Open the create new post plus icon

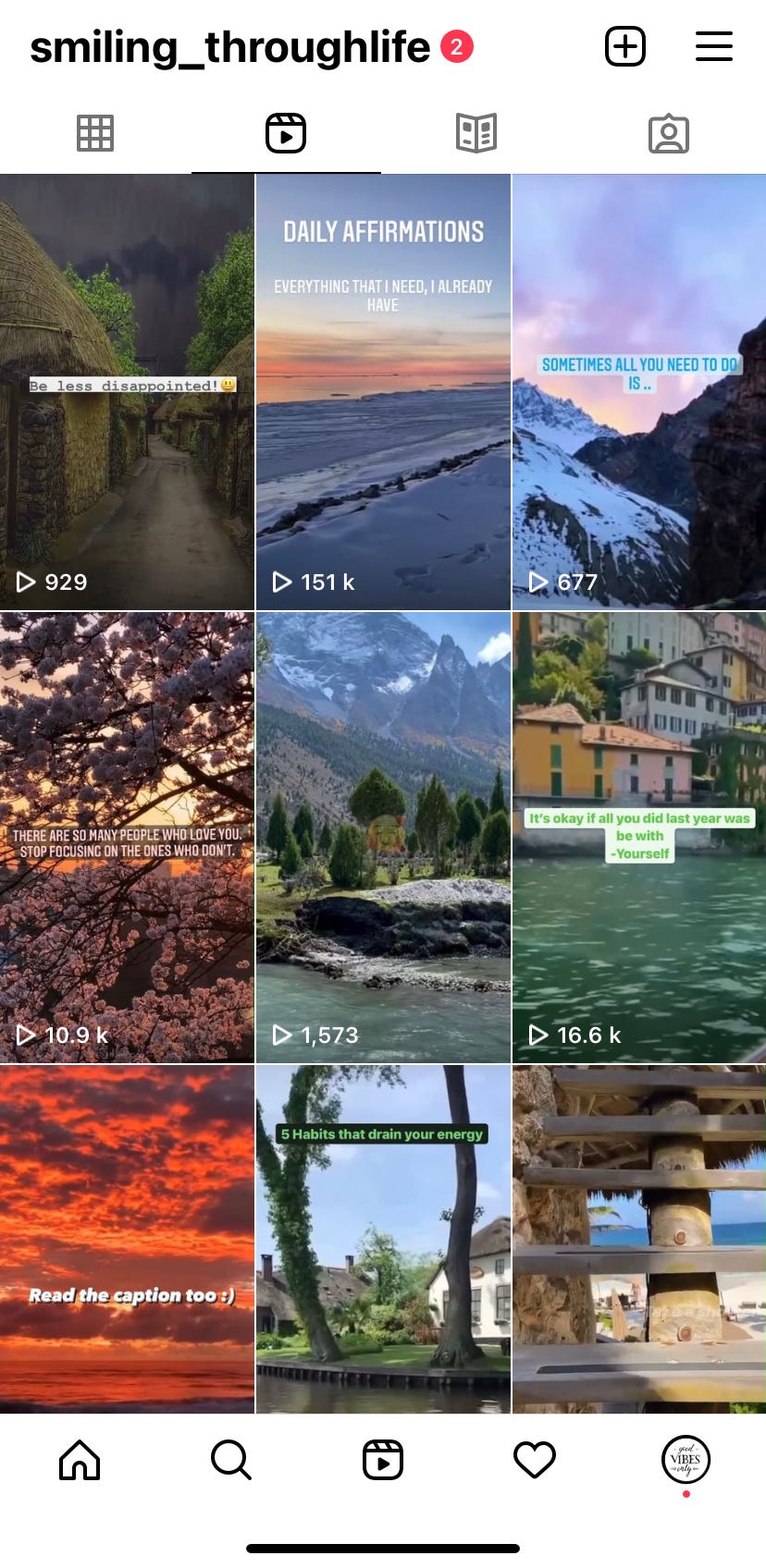click(625, 46)
